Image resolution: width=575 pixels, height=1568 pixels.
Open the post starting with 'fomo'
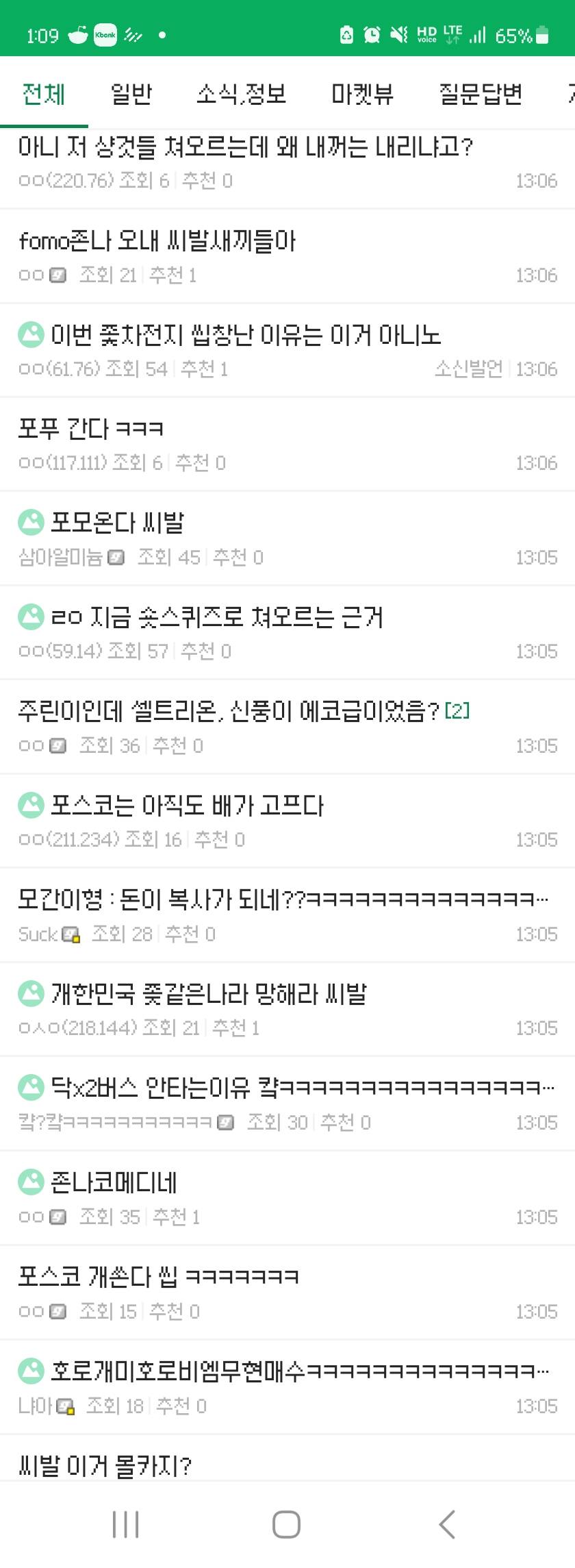(x=157, y=241)
